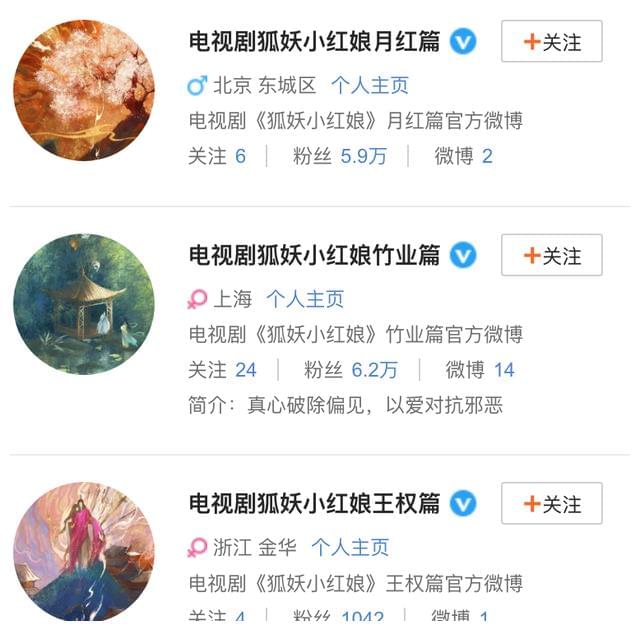The height and width of the screenshot is (631, 640).
Task: Follow 电视剧狐妖小红娘月红篇 account
Action: pos(551,42)
